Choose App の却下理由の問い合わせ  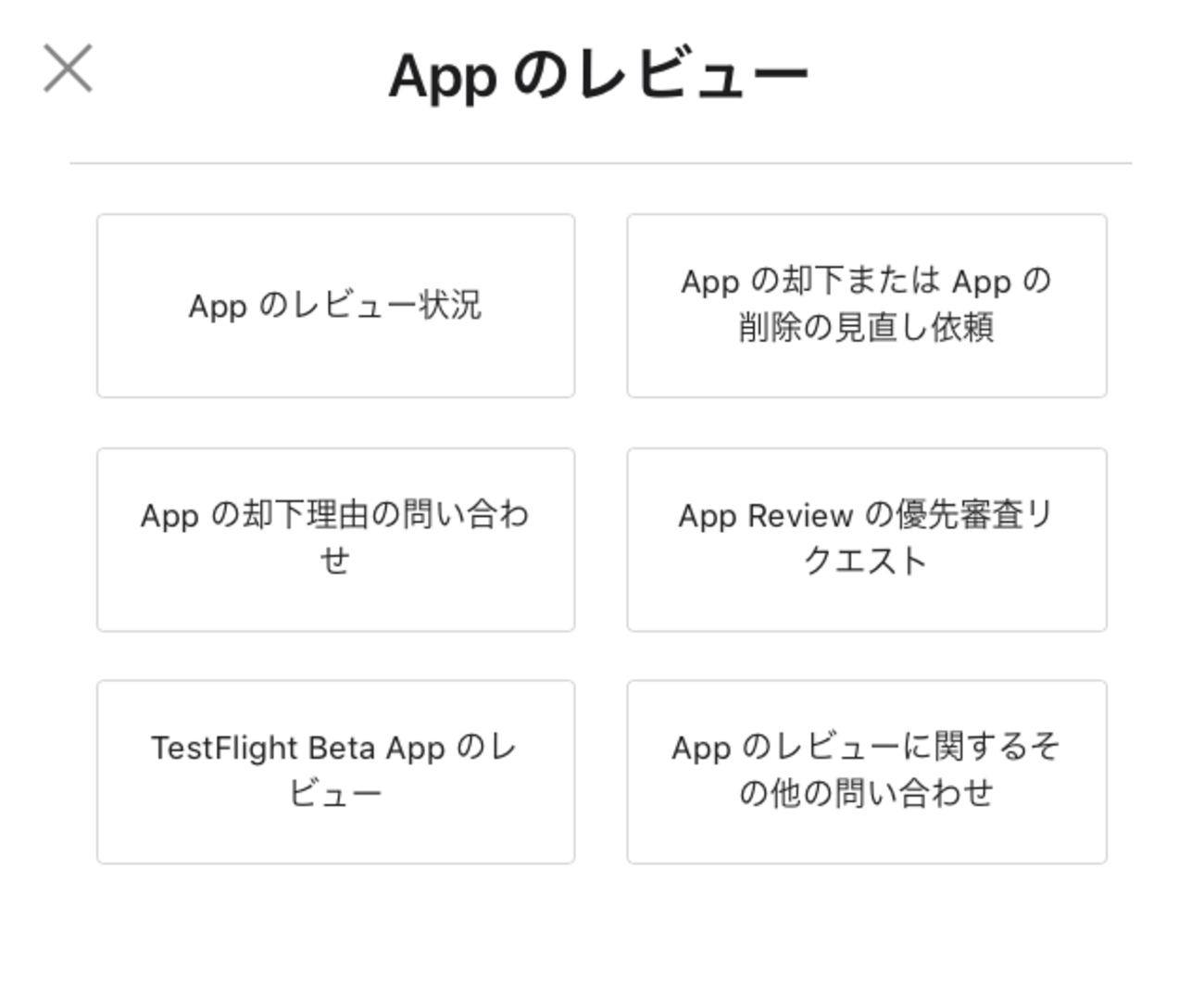[335, 539]
